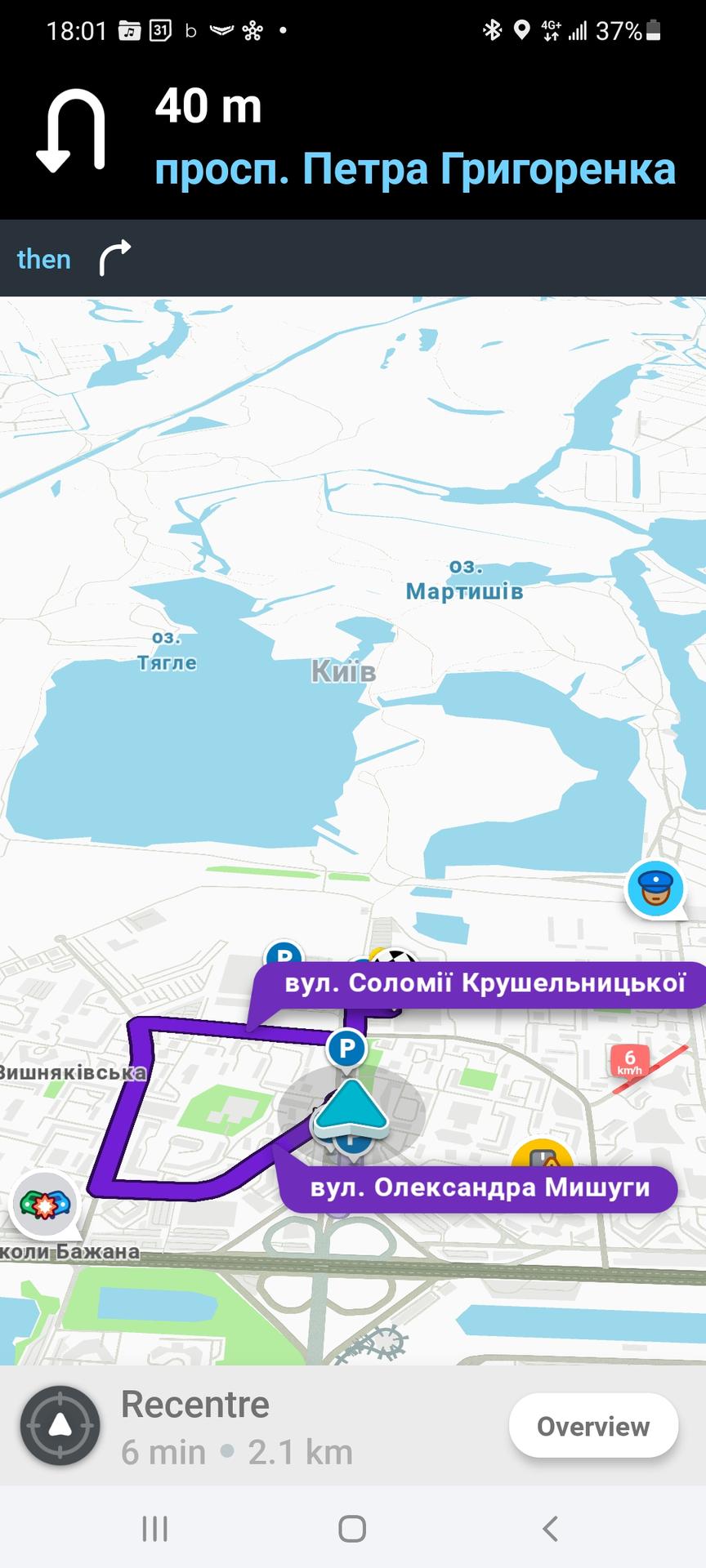Show the next turn after 'then'
This screenshot has width=706, height=1568.
point(114,258)
